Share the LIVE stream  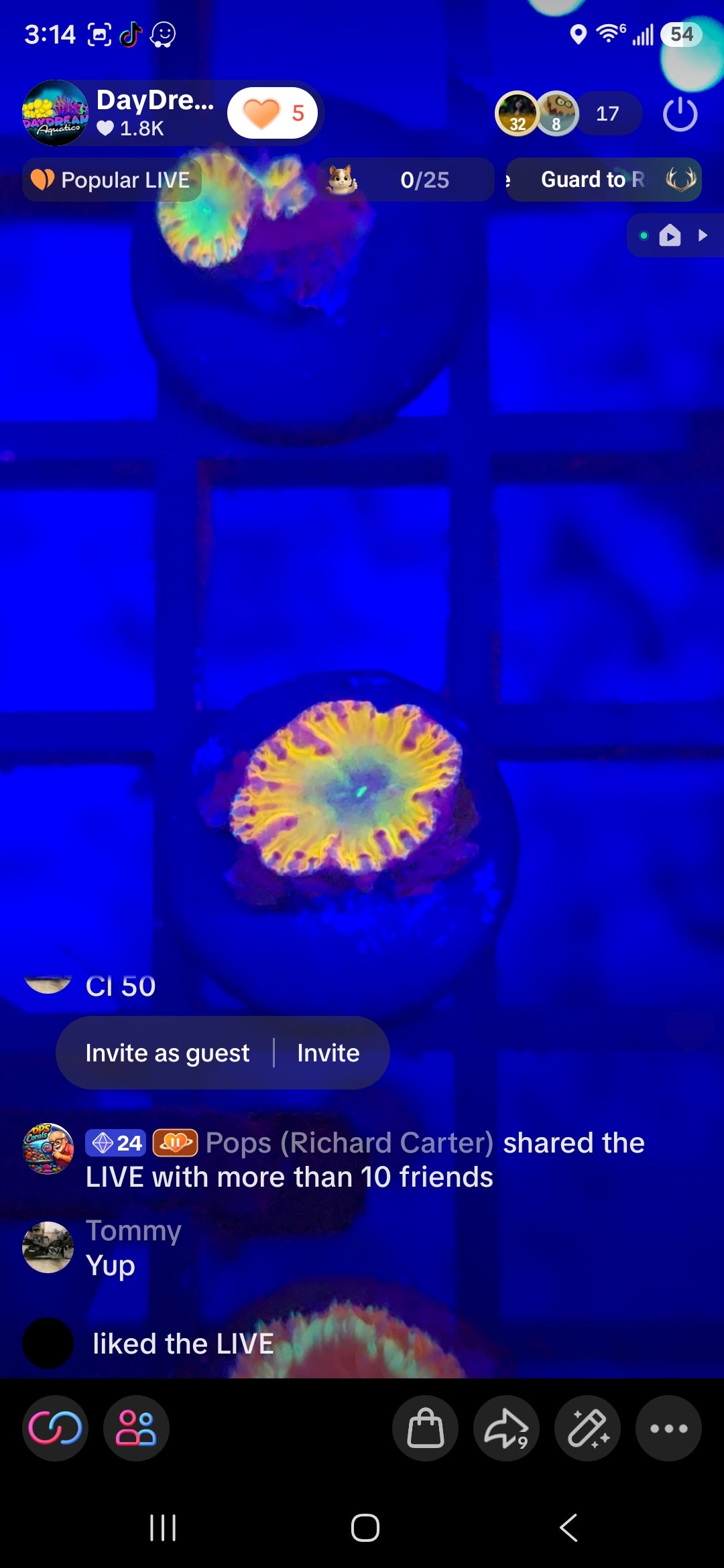click(506, 1428)
